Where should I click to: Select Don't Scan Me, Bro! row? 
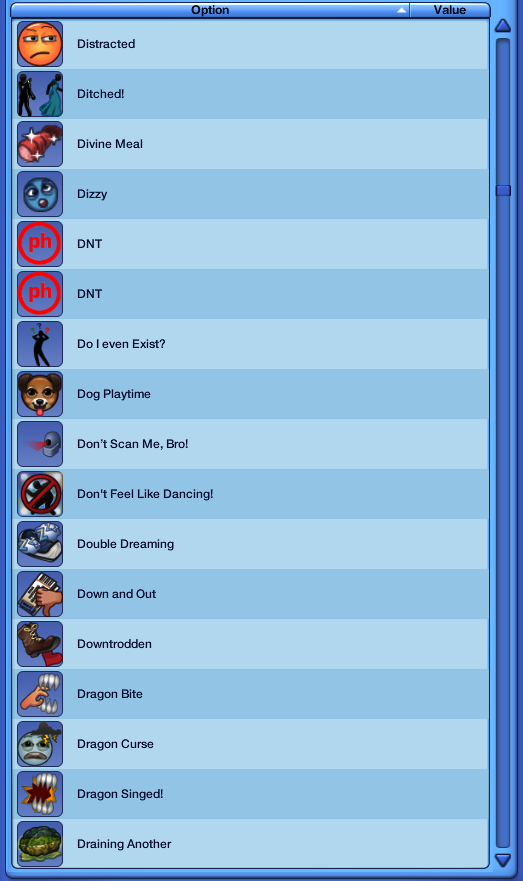[x=251, y=444]
